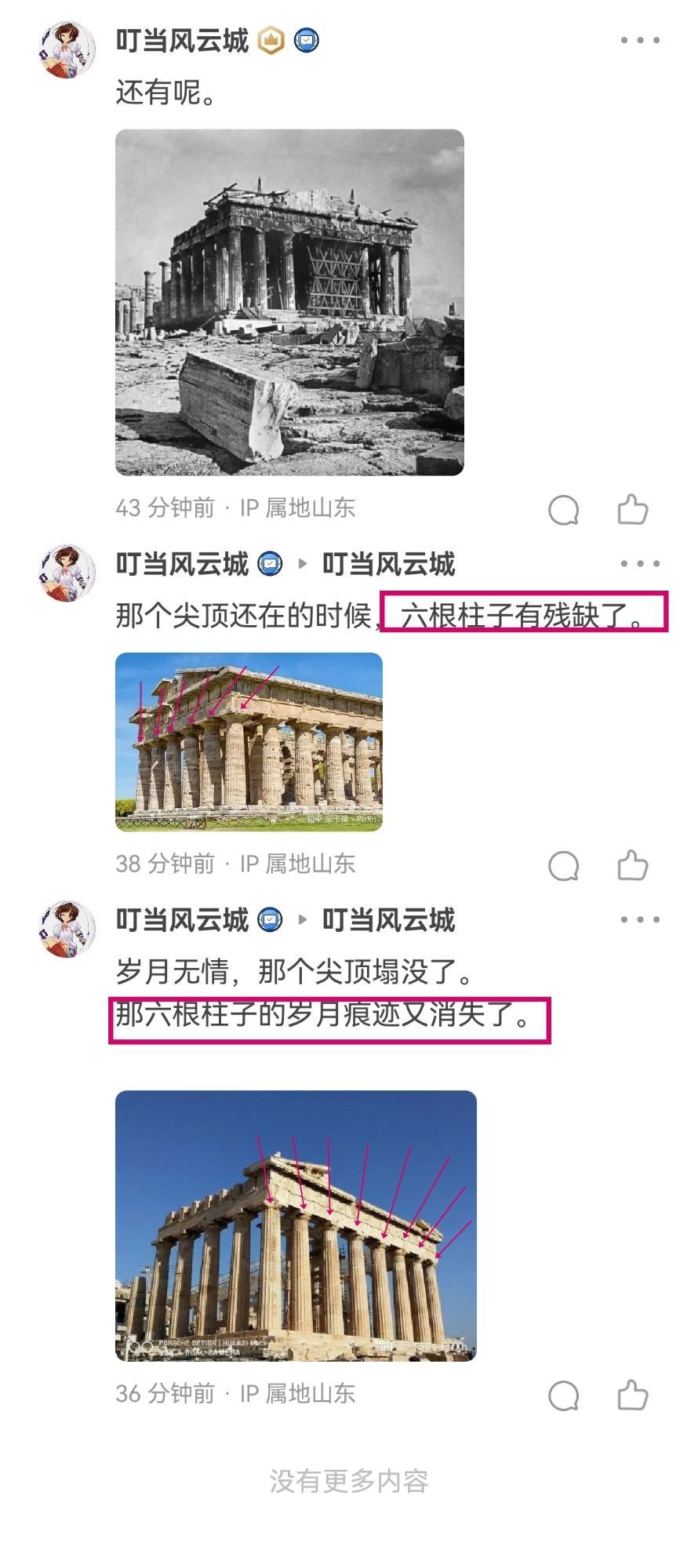Like the comment posted 36 分钟前
The height and width of the screenshot is (1568, 698).
click(632, 1395)
